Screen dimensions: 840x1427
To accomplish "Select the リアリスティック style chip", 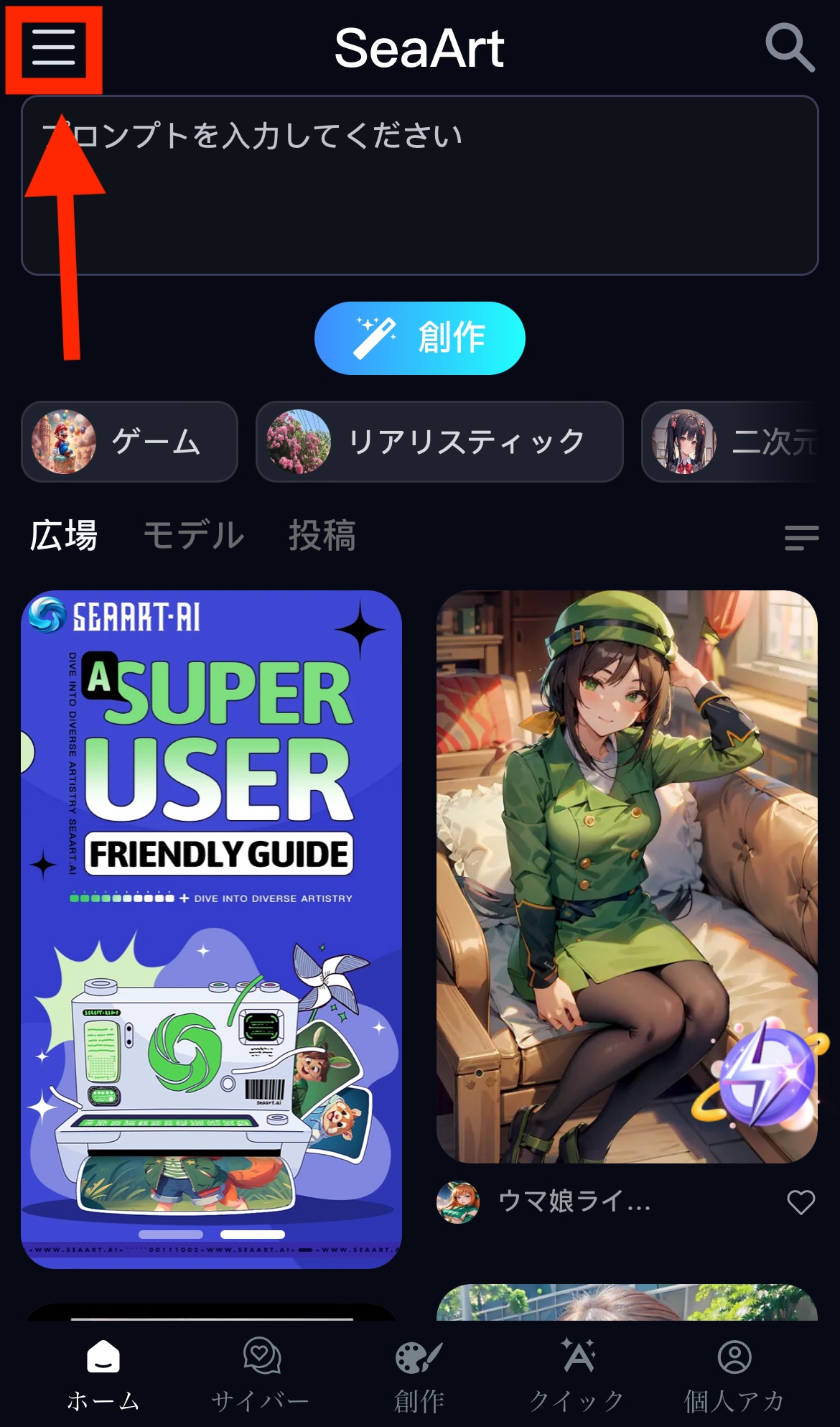I will coord(439,442).
